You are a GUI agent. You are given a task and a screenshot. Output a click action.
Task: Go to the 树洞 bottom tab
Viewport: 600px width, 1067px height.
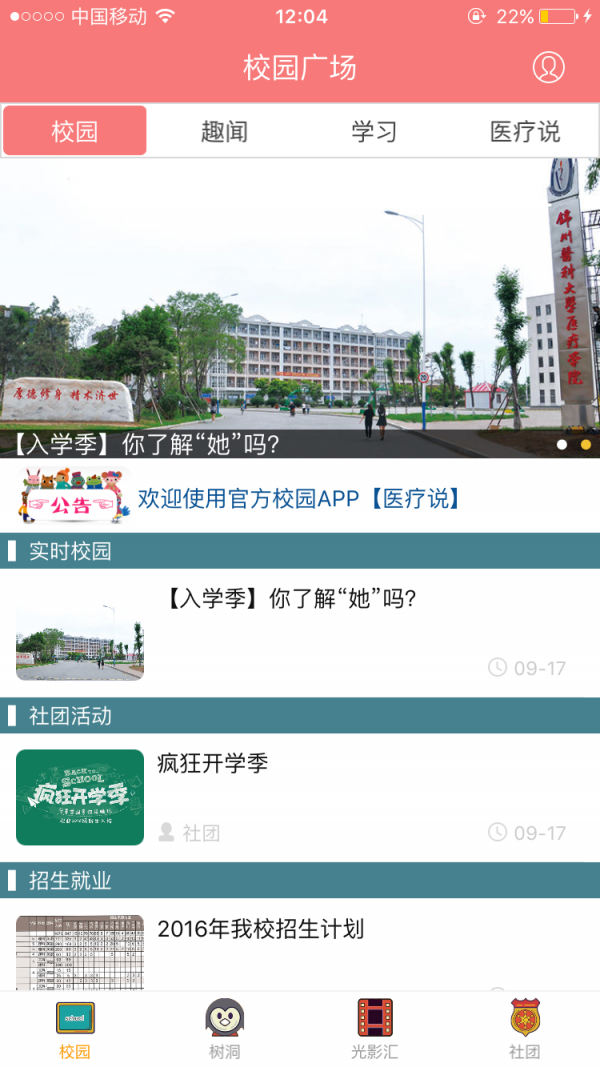(x=225, y=1029)
